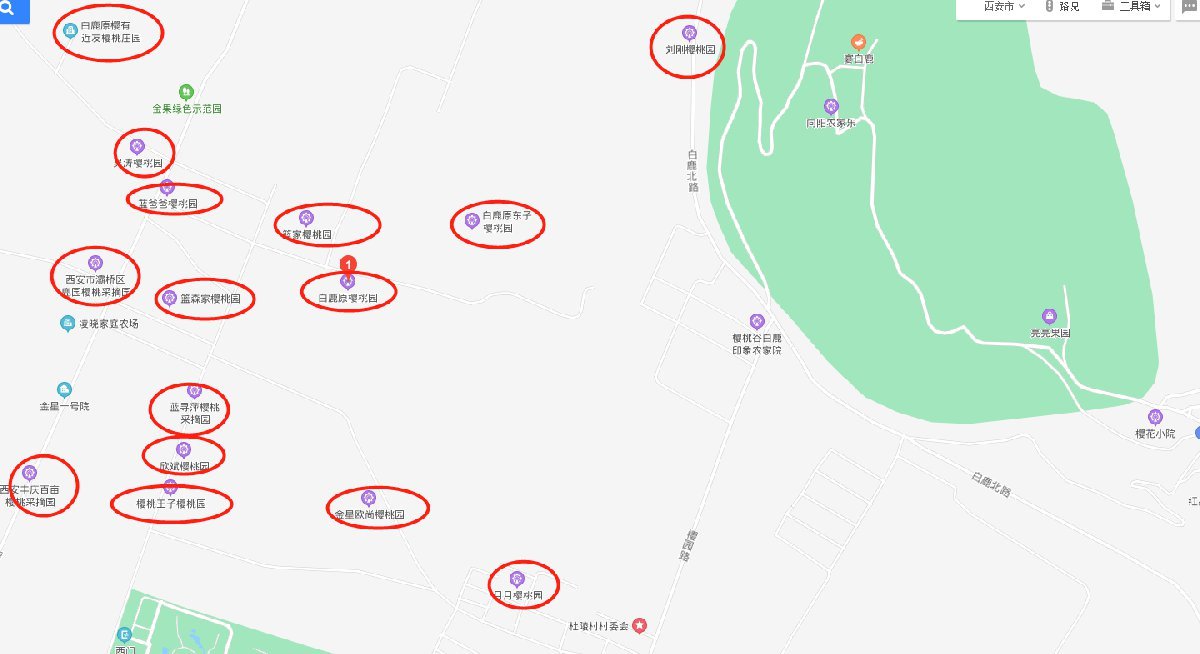Image resolution: width=1200 pixels, height=654 pixels.
Task: Open the message icon beside 工具箱
Action: pyautogui.click(x=1190, y=7)
